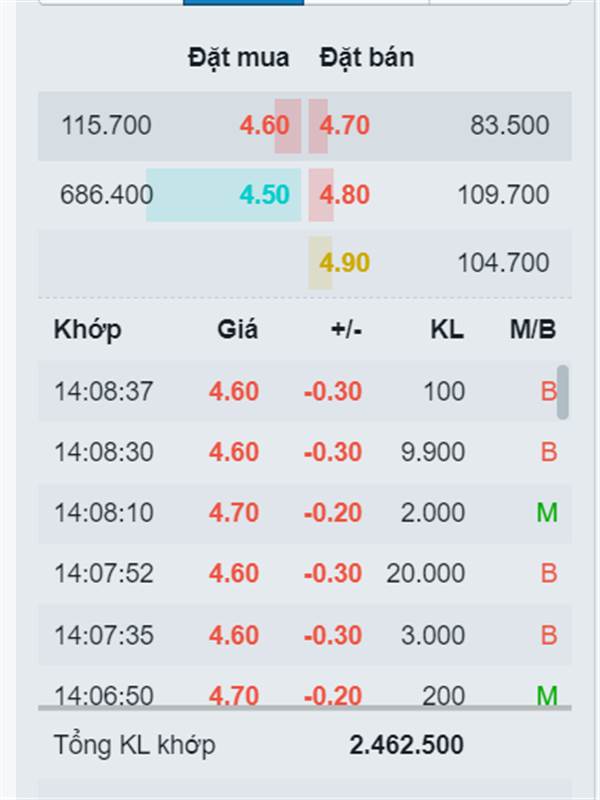
Task: Select the 4.50 bid price under Đặt mua
Action: pos(264,194)
